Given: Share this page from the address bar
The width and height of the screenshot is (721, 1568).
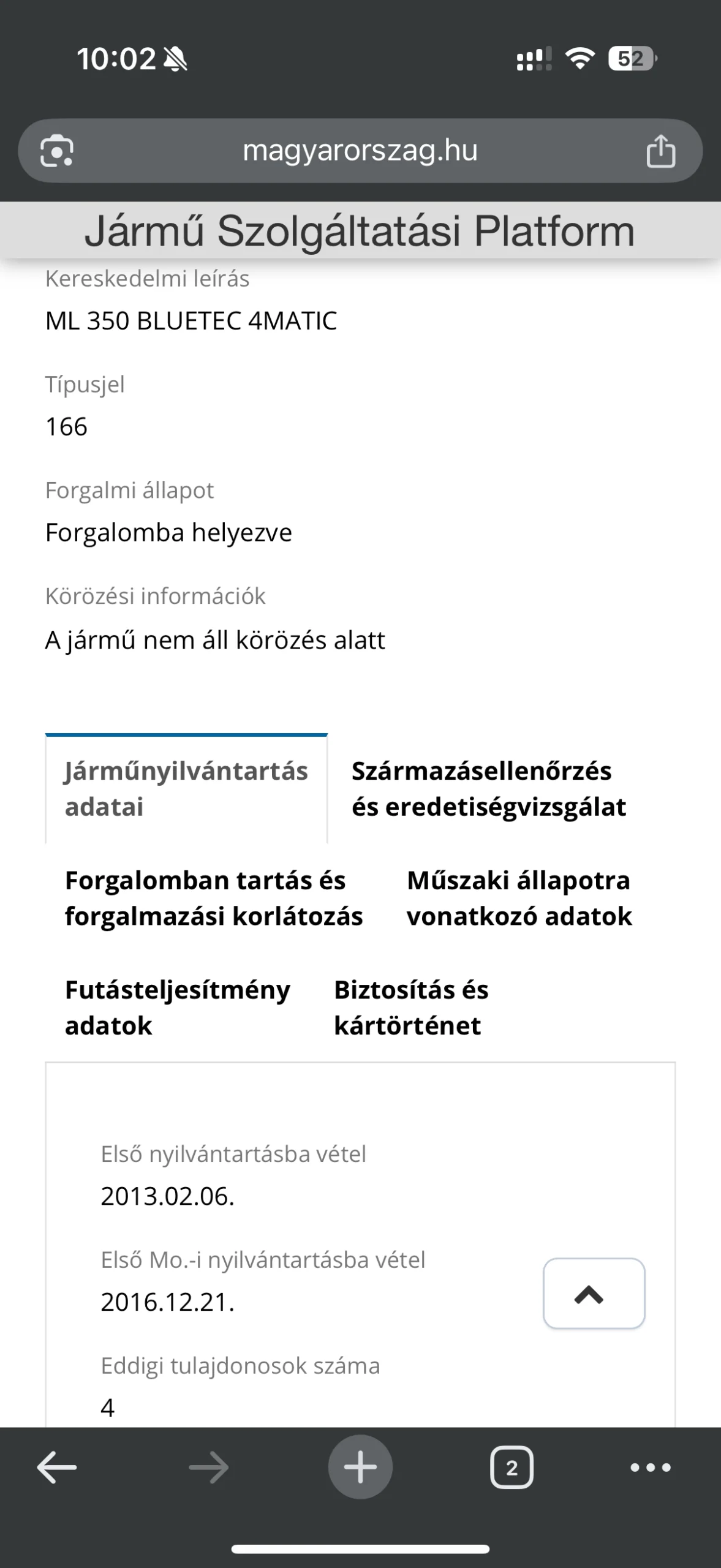Looking at the screenshot, I should [660, 151].
